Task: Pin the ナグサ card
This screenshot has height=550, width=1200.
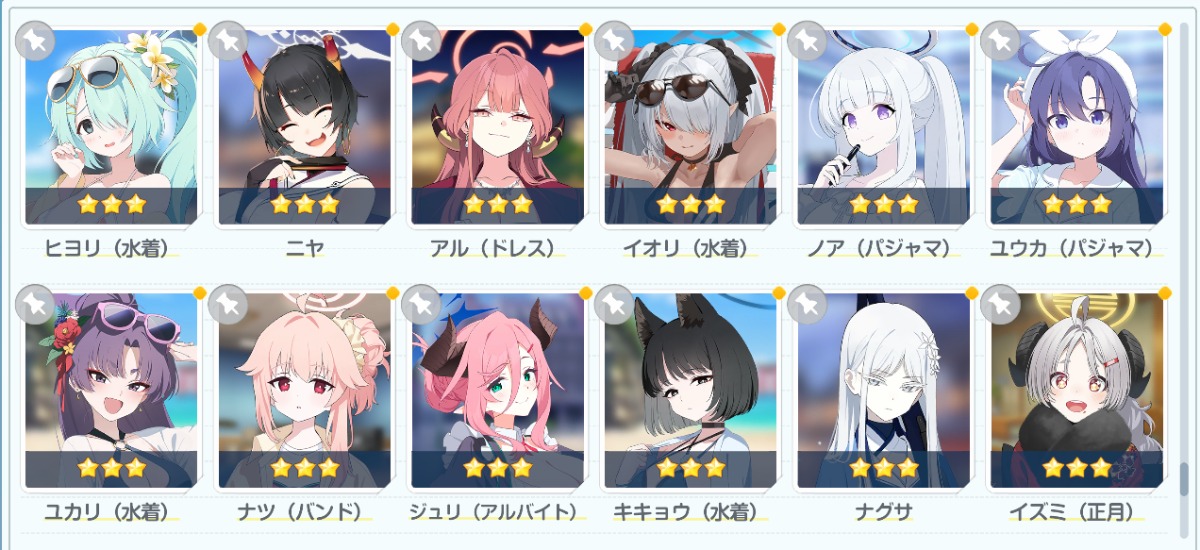Action: point(806,304)
